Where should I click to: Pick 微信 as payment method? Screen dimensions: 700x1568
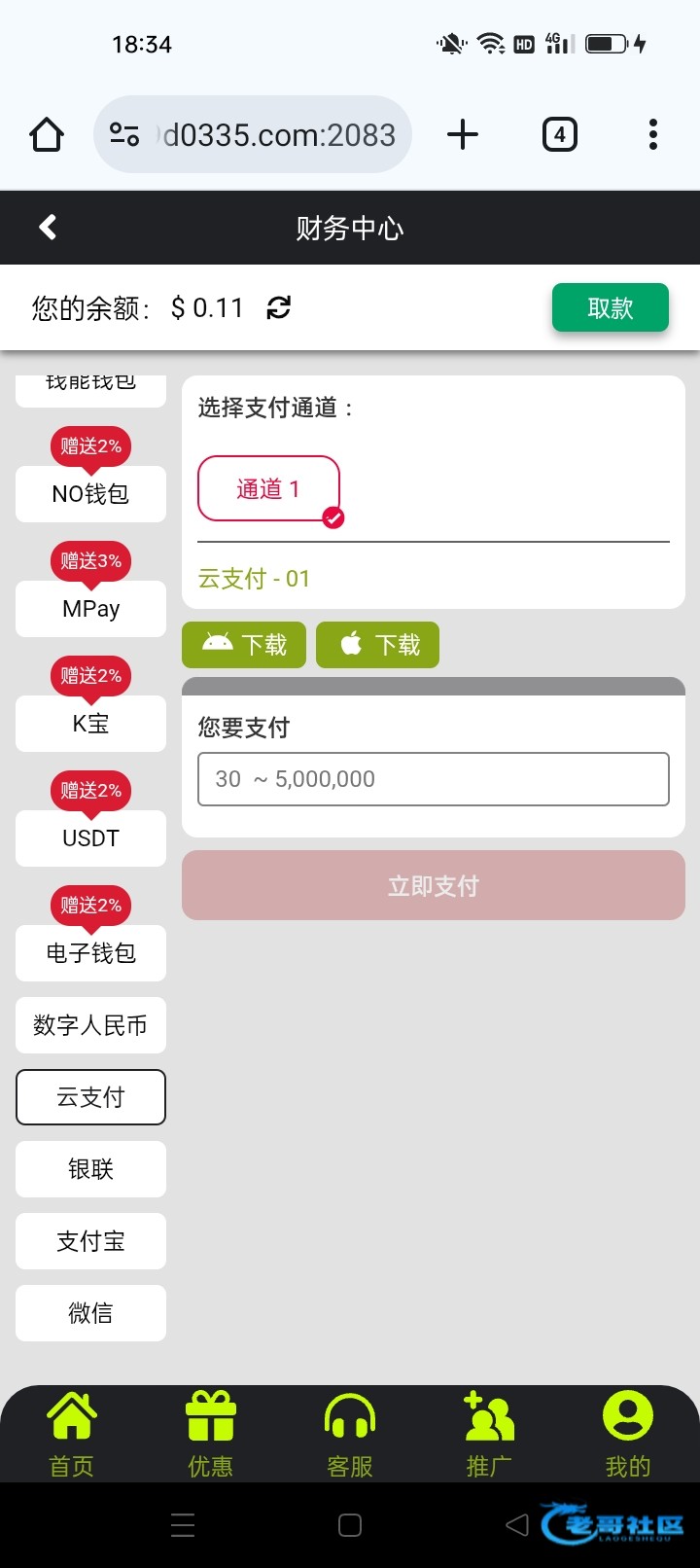click(x=90, y=1313)
